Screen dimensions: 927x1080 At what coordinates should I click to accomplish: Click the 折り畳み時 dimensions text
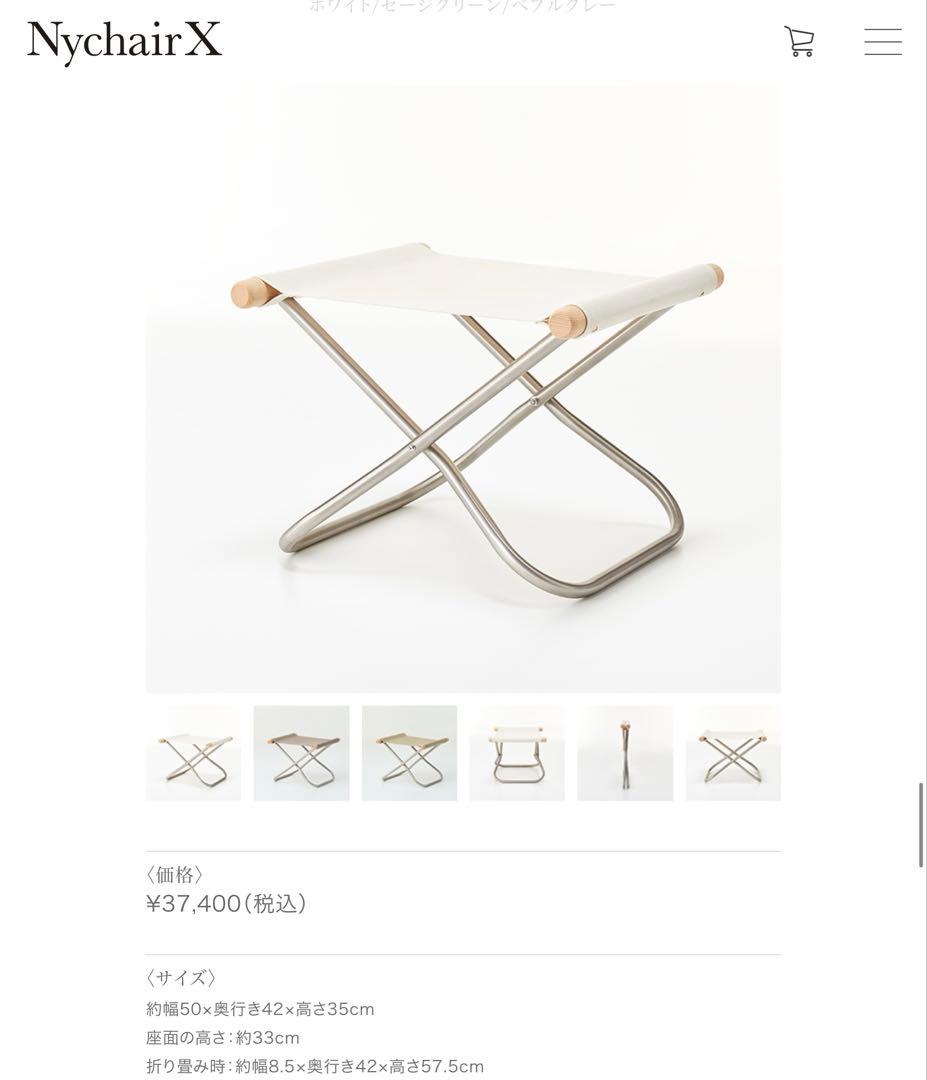[x=313, y=1066]
